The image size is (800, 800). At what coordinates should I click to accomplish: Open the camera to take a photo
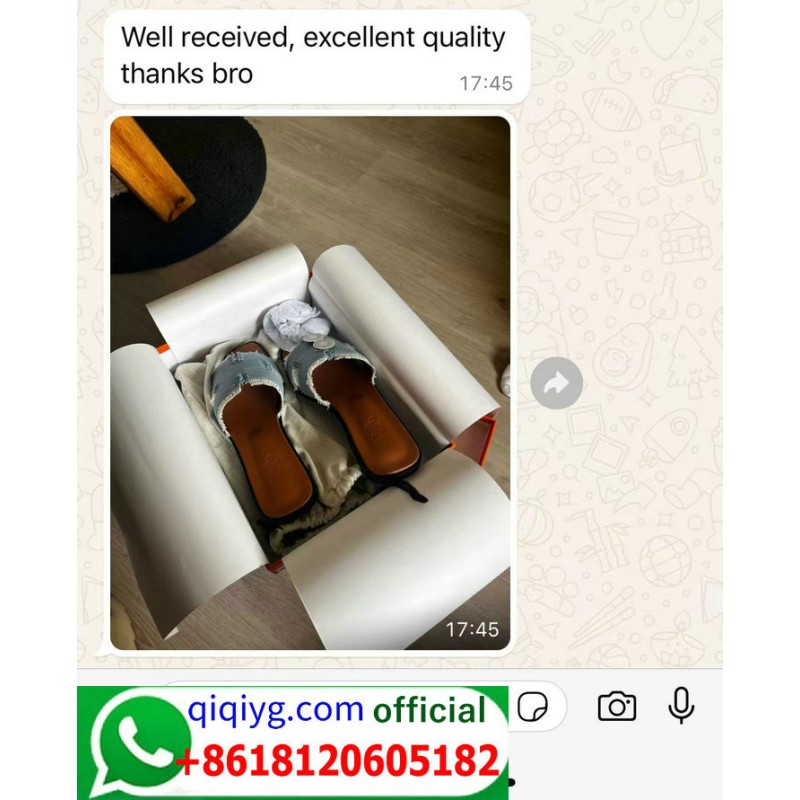[x=617, y=707]
